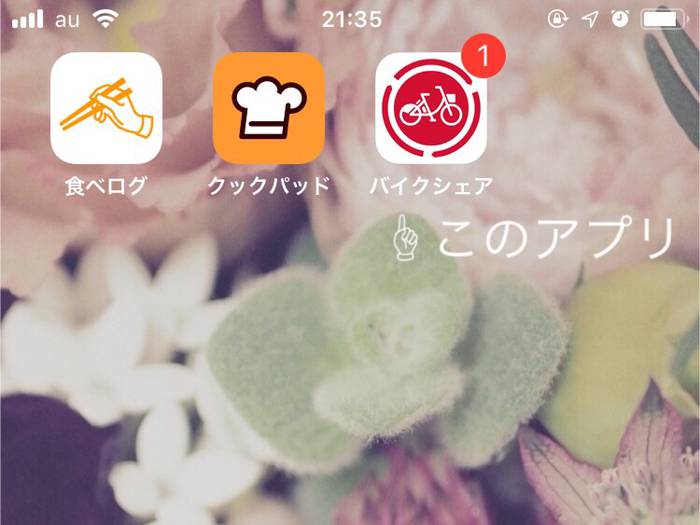Screen dimensions: 700x525
Task: Launch the クックパッド app
Action: (269, 108)
